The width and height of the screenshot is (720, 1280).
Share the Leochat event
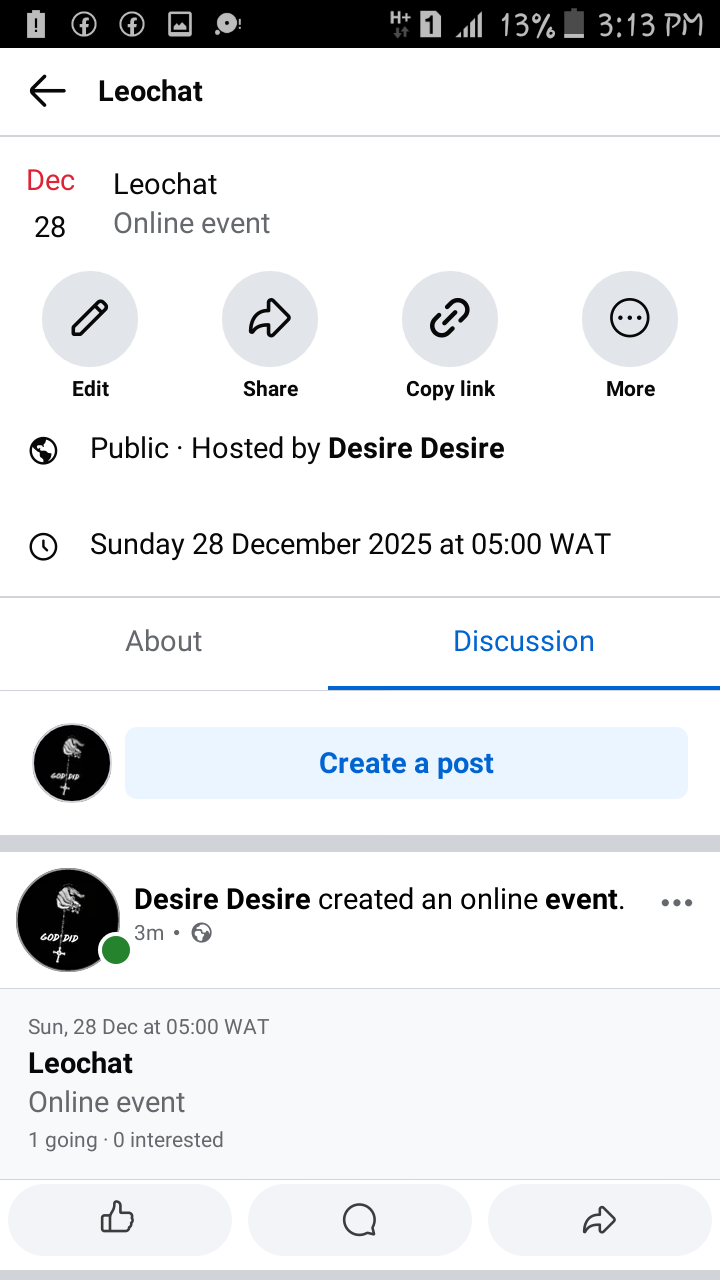pyautogui.click(x=270, y=319)
